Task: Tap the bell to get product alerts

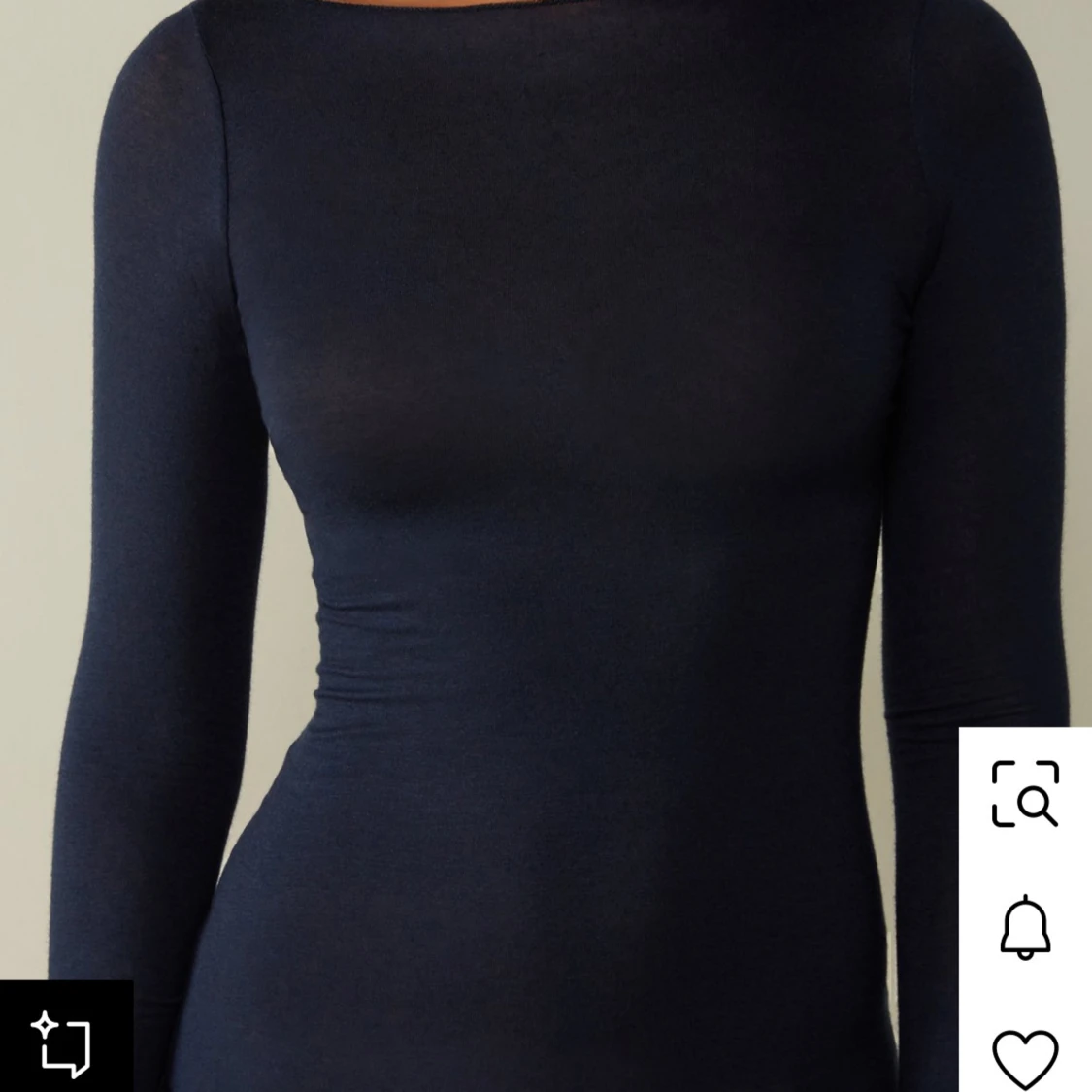Action: coord(1025,927)
